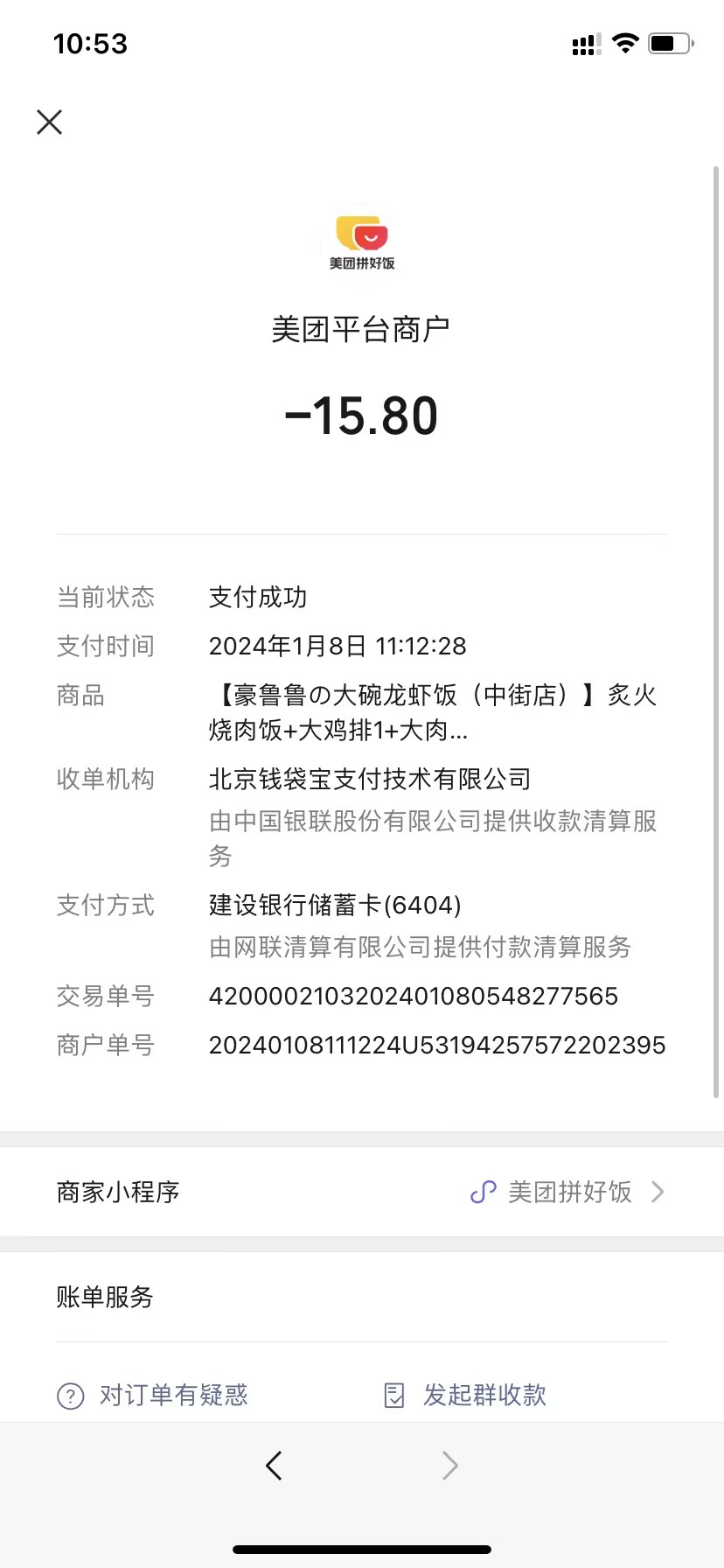Close the payment details page
The height and width of the screenshot is (1568, 724).
click(x=50, y=122)
